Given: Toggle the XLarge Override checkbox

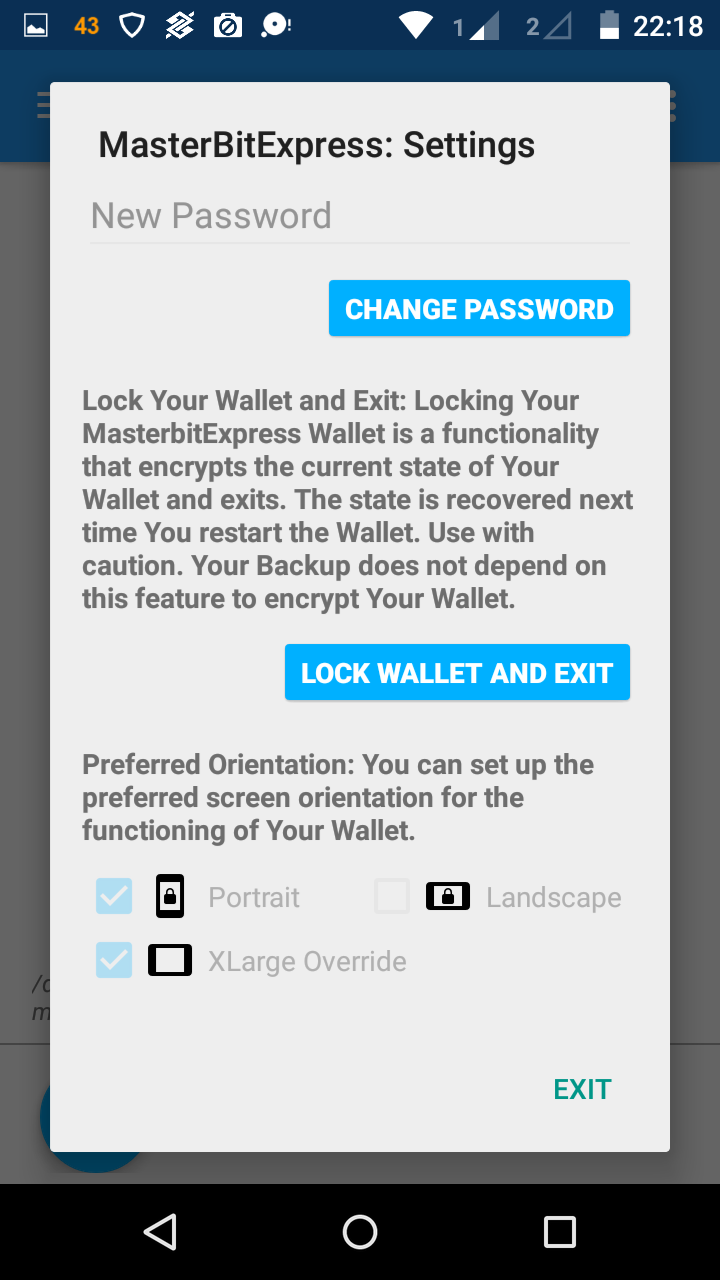Looking at the screenshot, I should [114, 961].
